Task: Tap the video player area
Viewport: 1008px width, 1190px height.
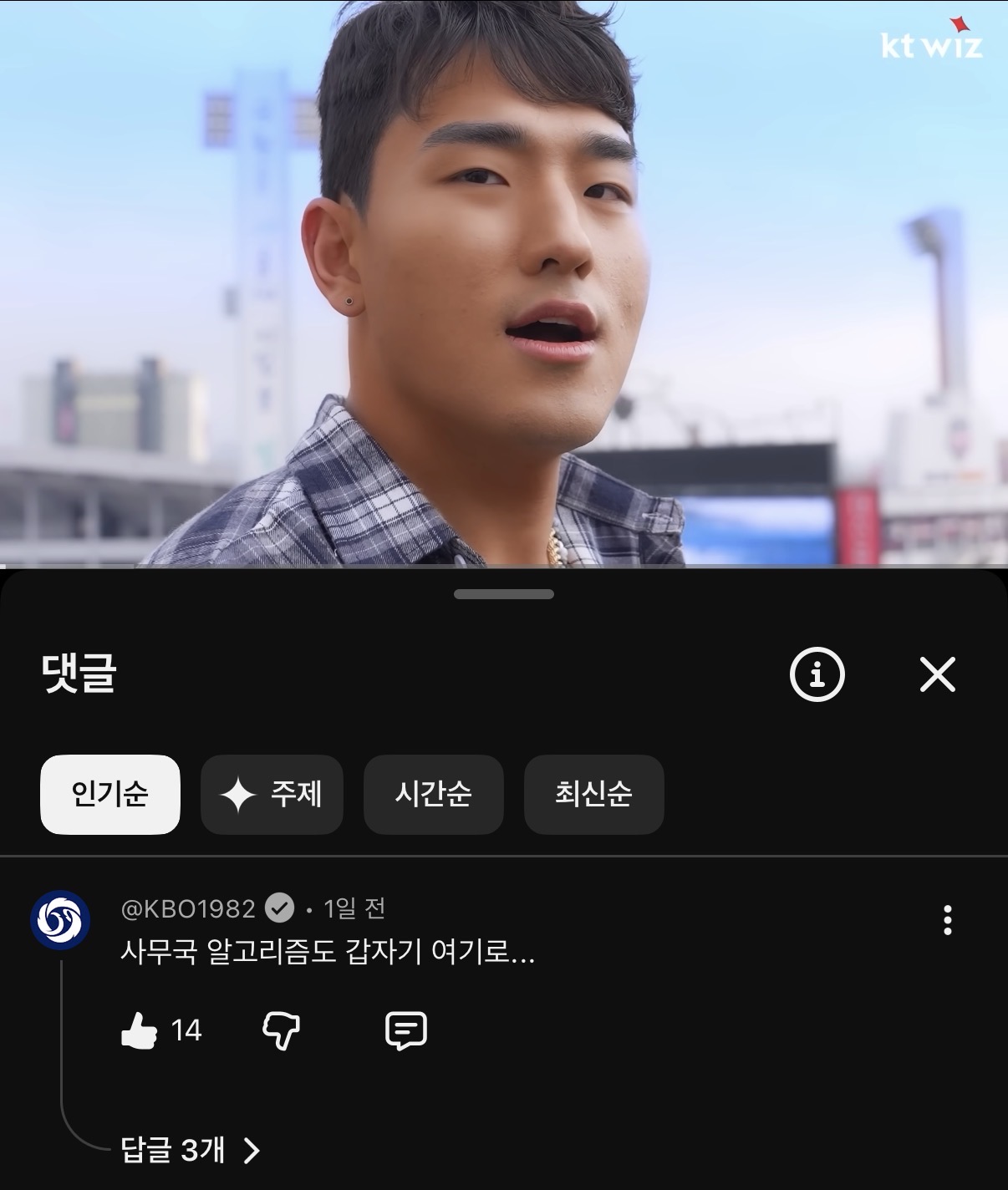Action: pyautogui.click(x=504, y=284)
